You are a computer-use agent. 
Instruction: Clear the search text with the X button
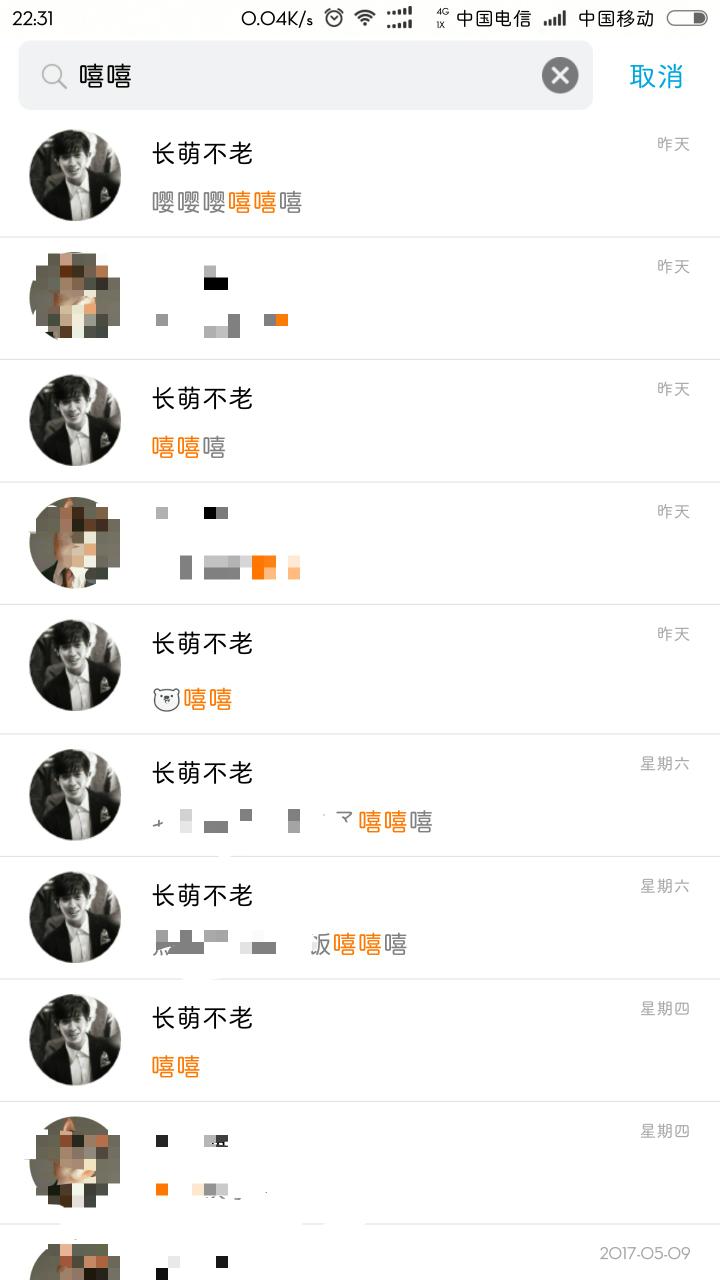point(560,76)
